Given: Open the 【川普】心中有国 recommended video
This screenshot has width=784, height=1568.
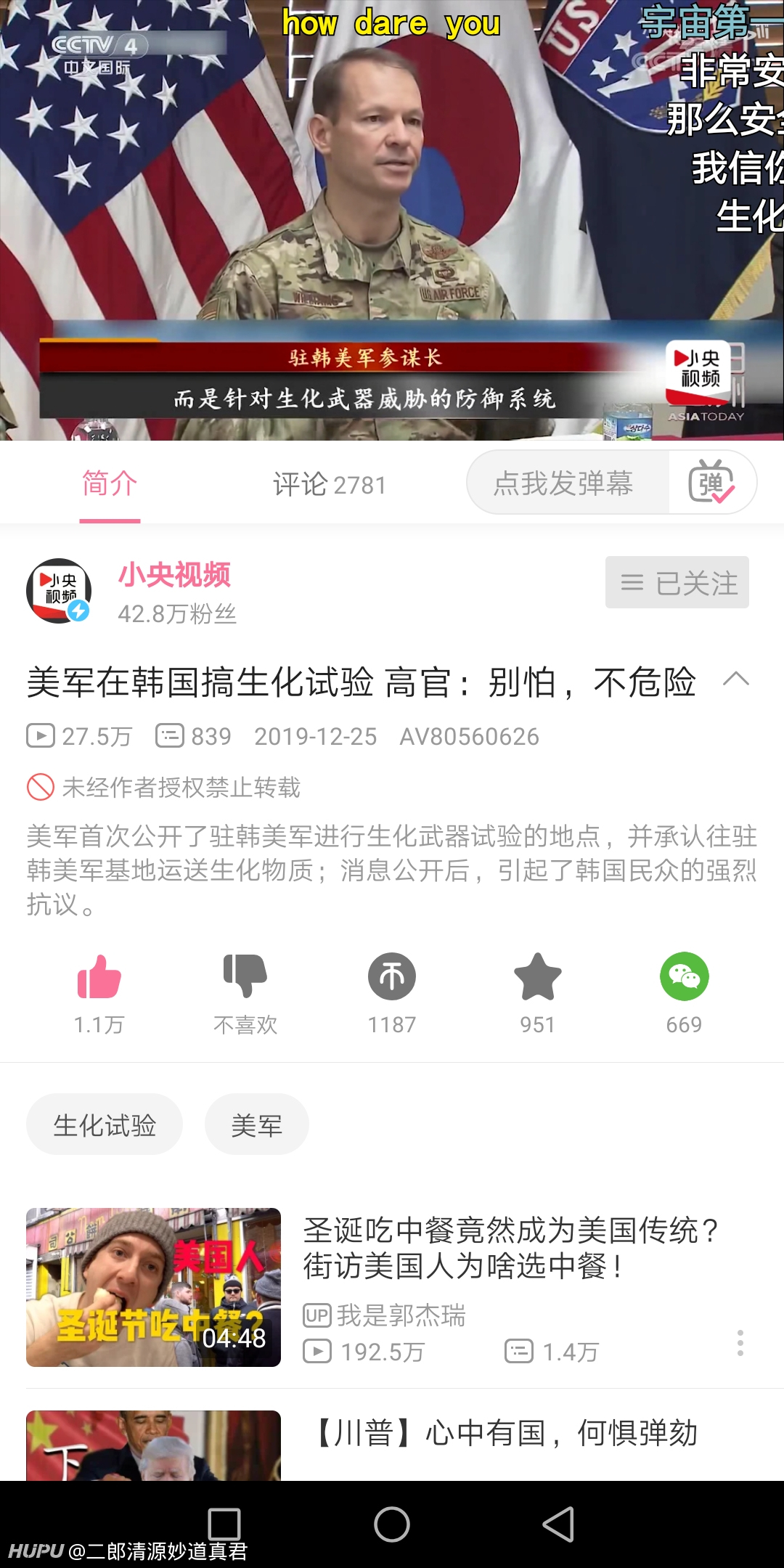Looking at the screenshot, I should tap(392, 1445).
